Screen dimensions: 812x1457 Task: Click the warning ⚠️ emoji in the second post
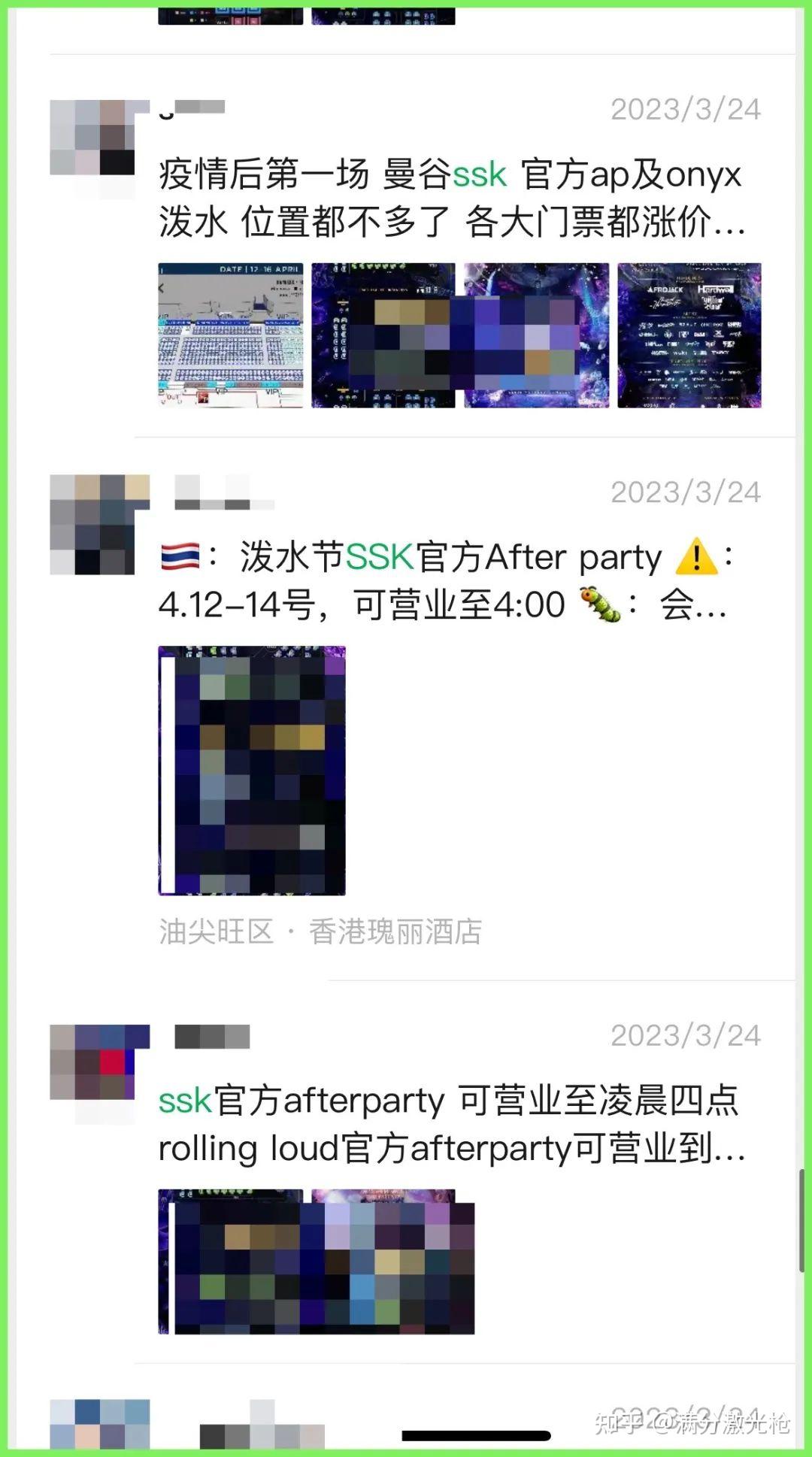pos(698,558)
